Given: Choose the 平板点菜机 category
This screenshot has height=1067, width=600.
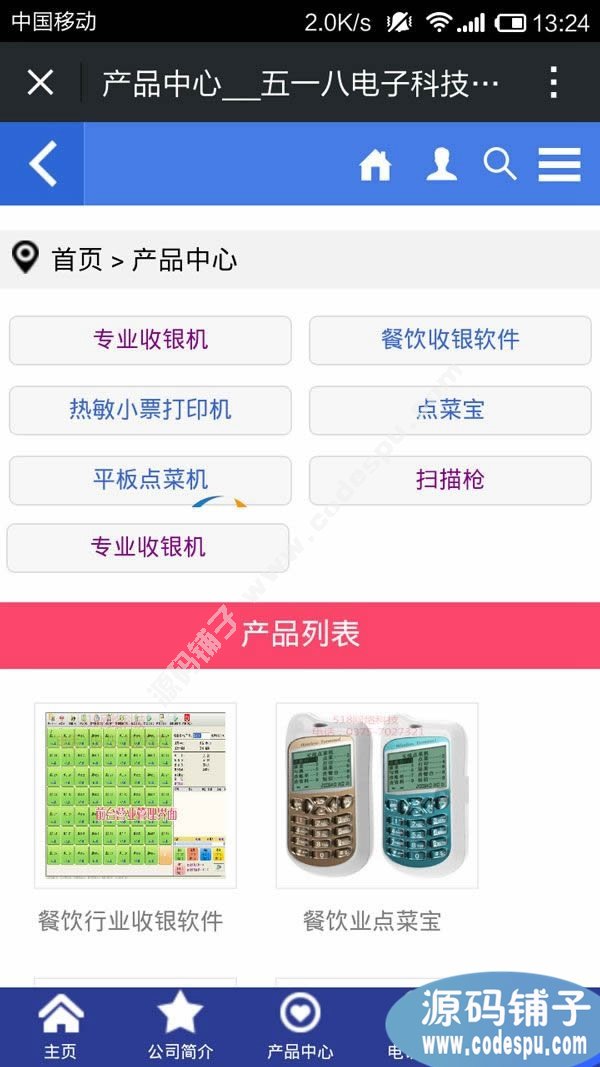Looking at the screenshot, I should [150, 480].
